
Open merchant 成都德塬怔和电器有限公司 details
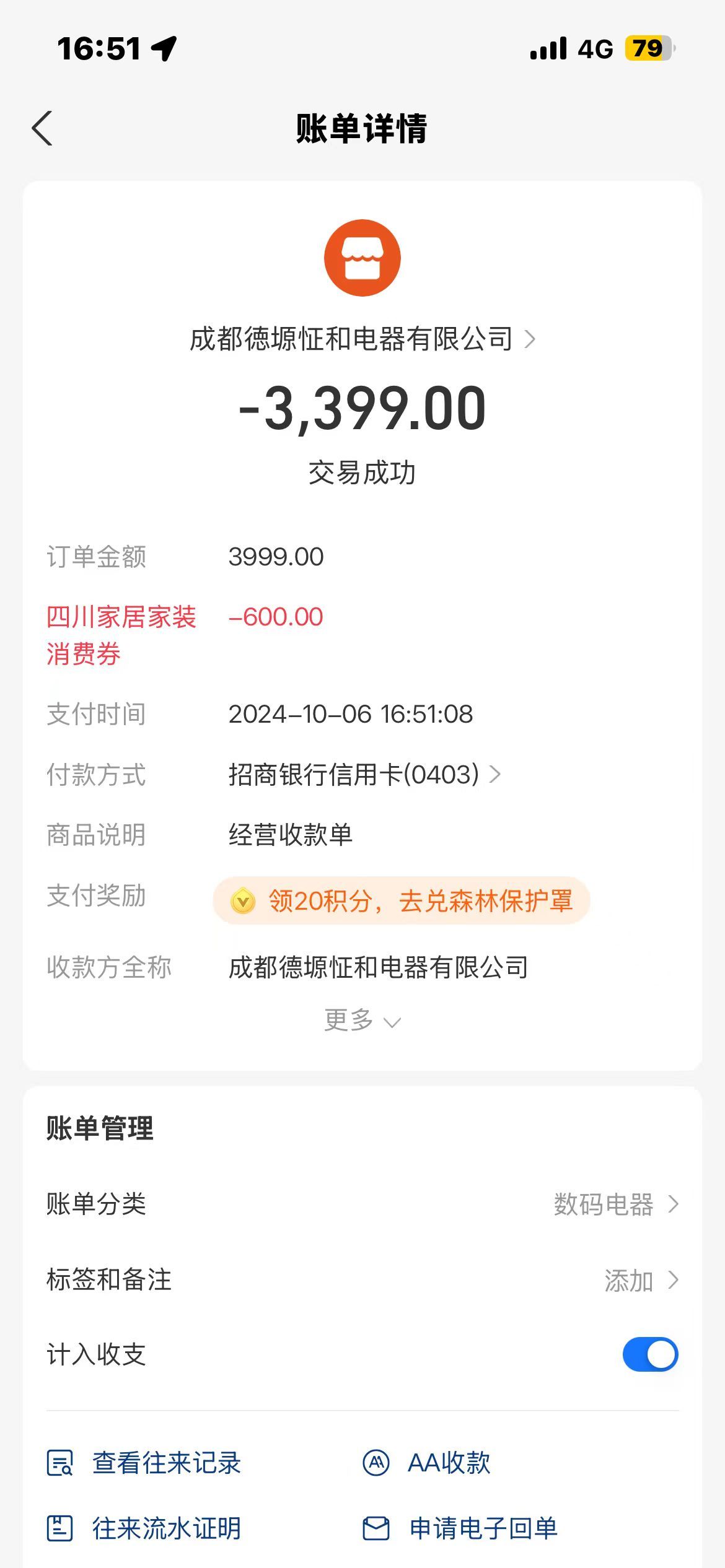362,339
